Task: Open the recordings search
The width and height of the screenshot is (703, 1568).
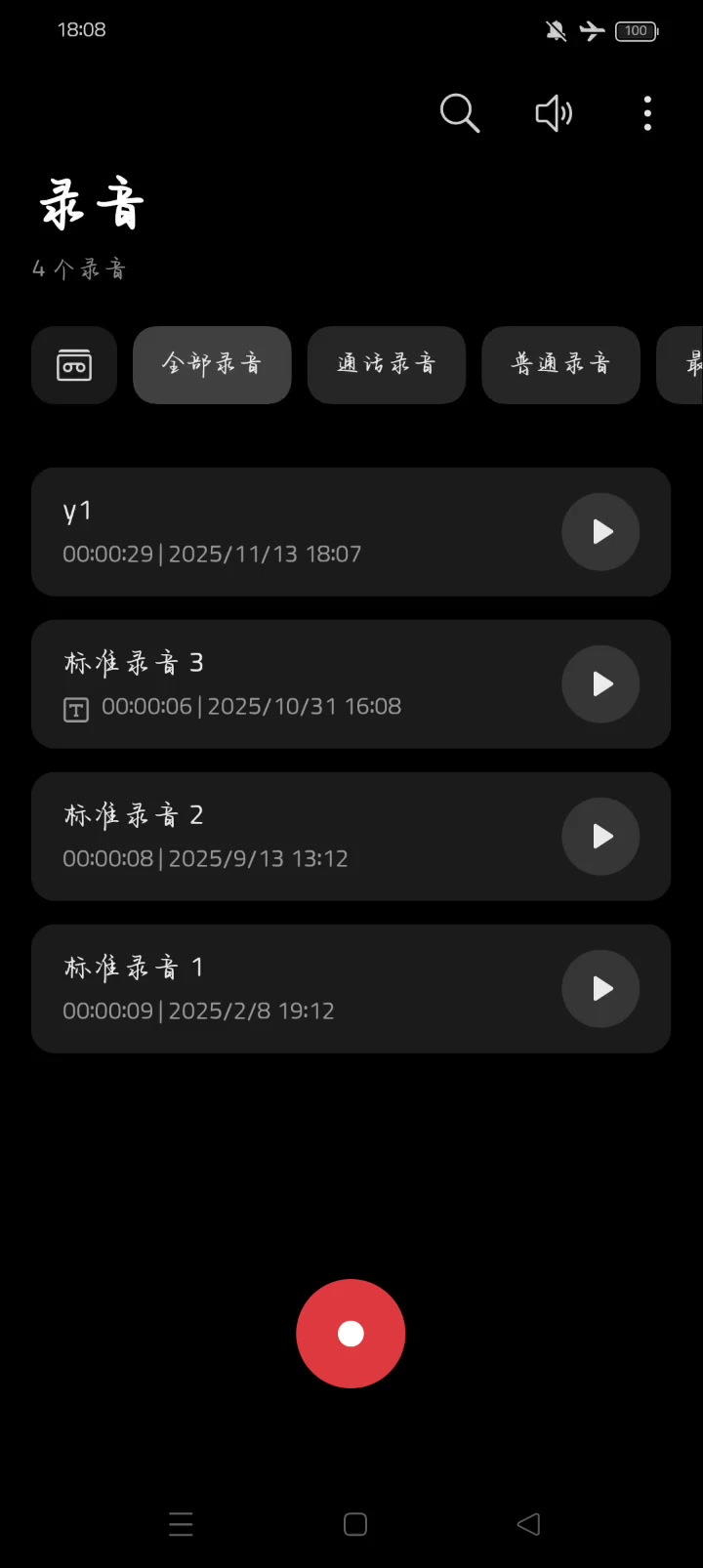Action: 459,113
